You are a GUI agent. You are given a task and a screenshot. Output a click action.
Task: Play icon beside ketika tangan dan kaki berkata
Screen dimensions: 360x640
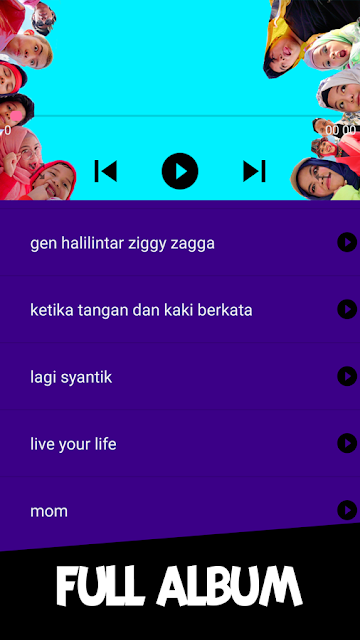point(347,309)
